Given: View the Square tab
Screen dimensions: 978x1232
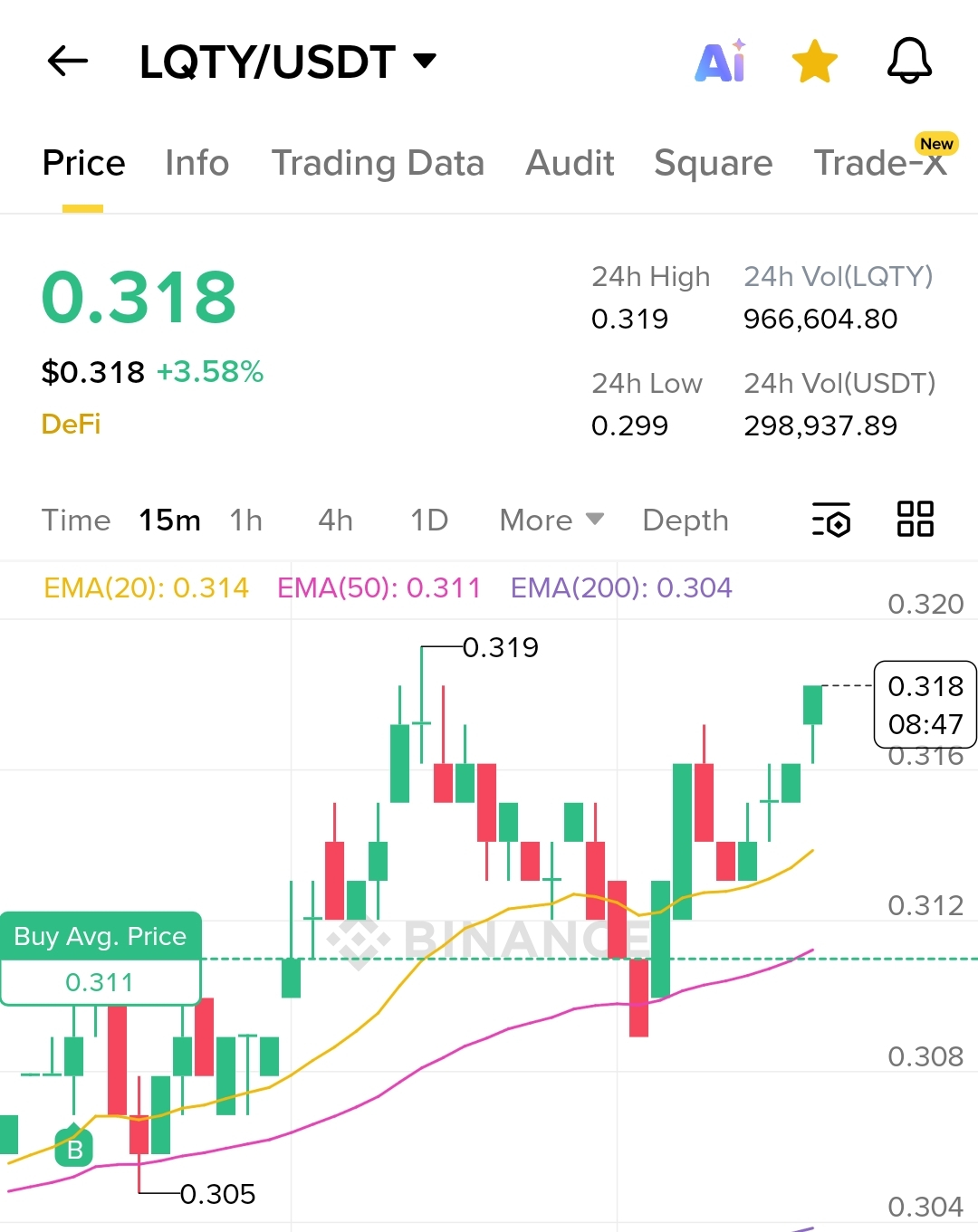Looking at the screenshot, I should tap(714, 163).
